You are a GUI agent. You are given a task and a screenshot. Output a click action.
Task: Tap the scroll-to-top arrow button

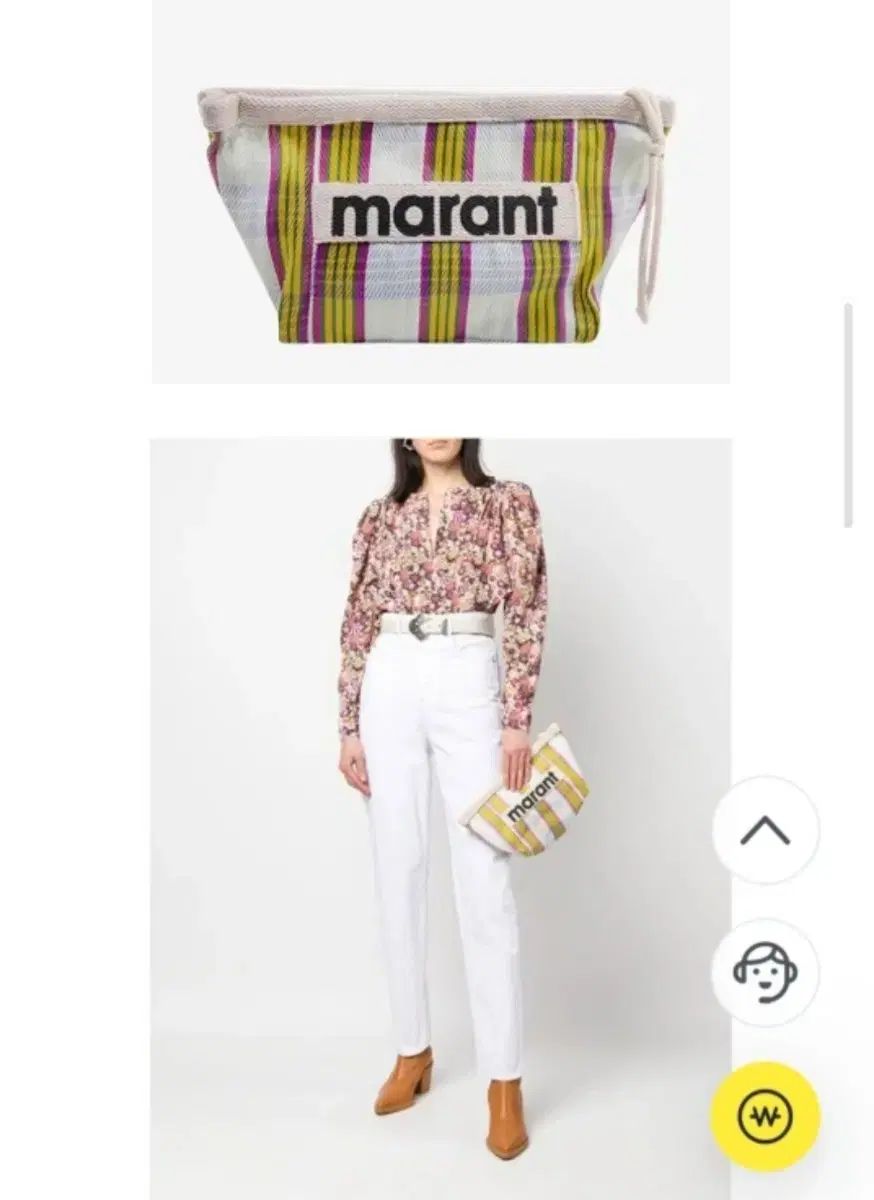click(765, 830)
